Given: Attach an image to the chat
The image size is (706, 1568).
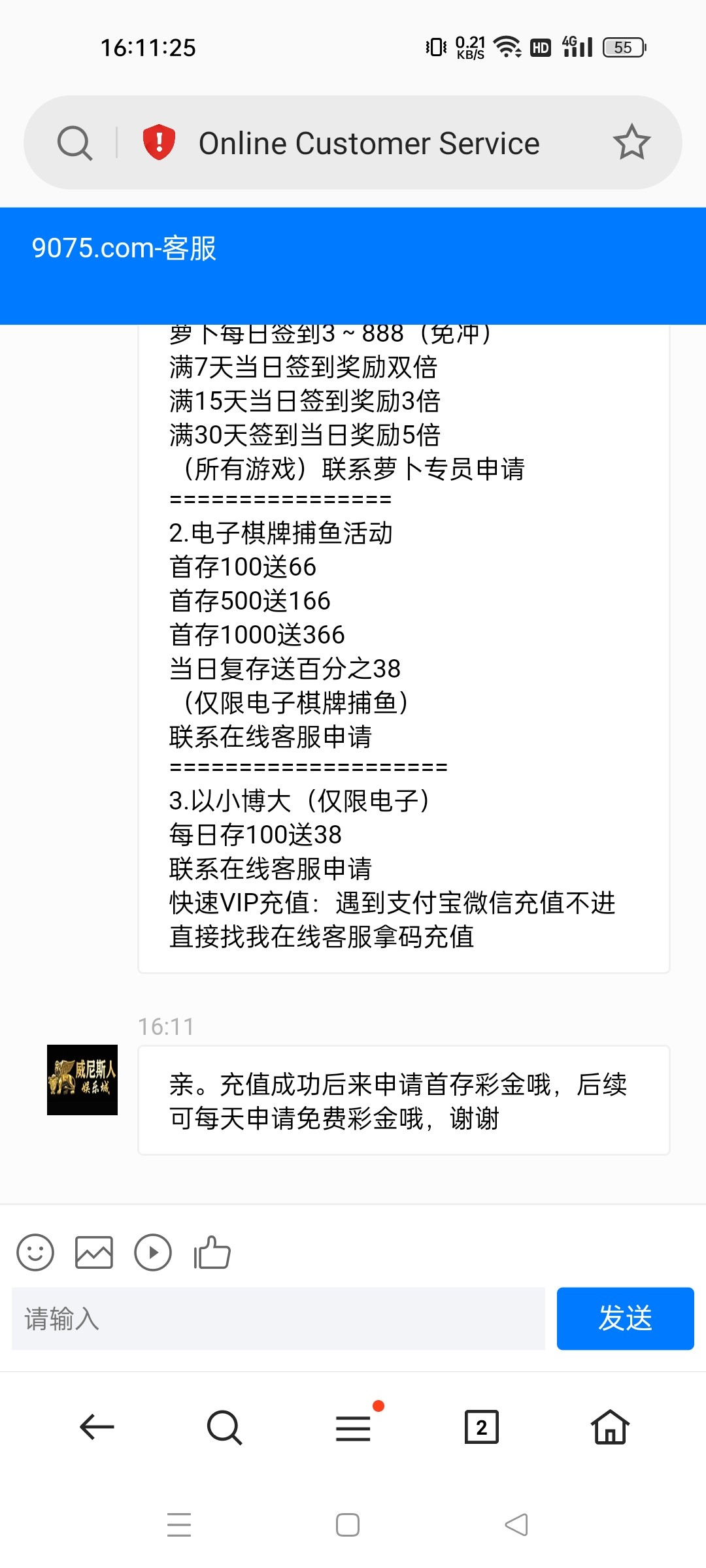Looking at the screenshot, I should click(x=94, y=1252).
